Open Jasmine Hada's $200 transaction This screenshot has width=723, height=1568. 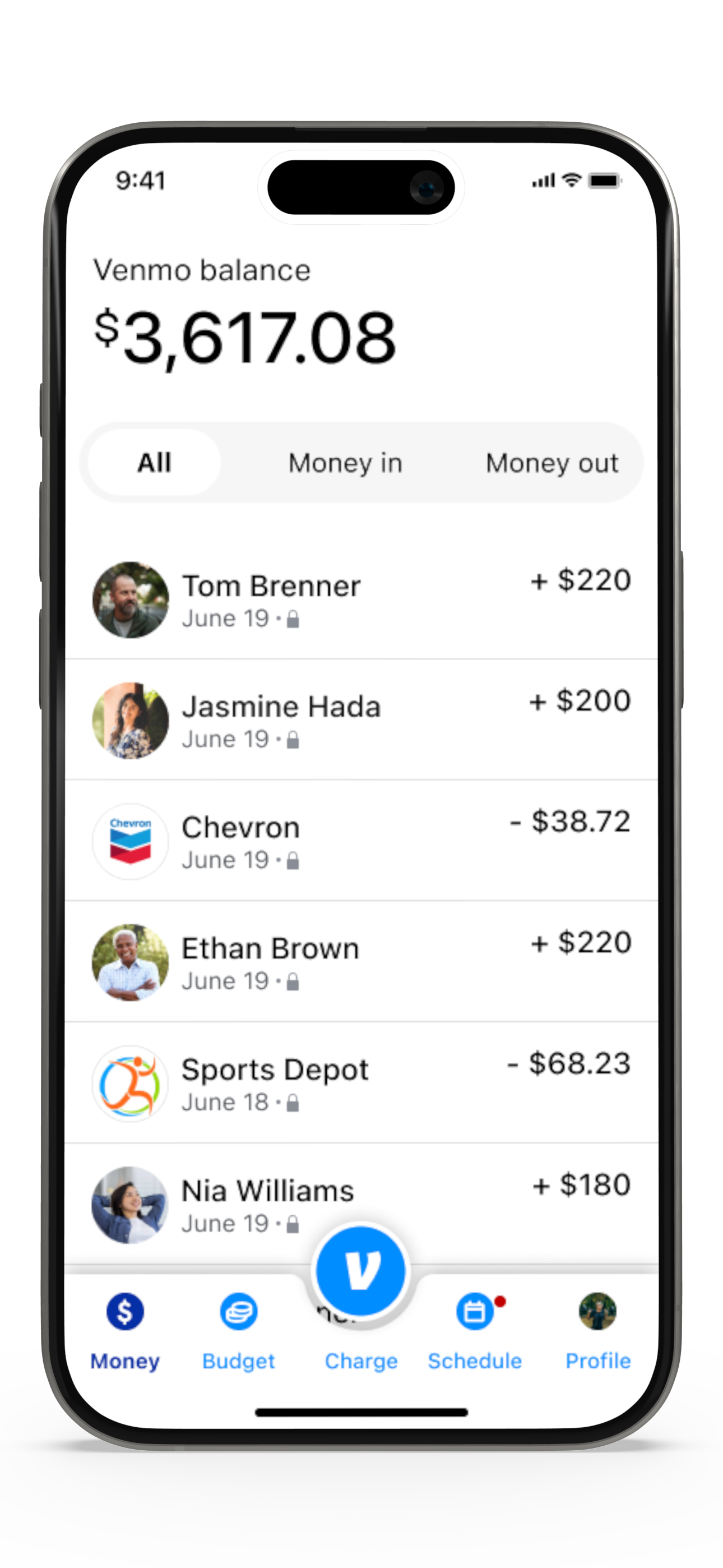click(x=361, y=720)
